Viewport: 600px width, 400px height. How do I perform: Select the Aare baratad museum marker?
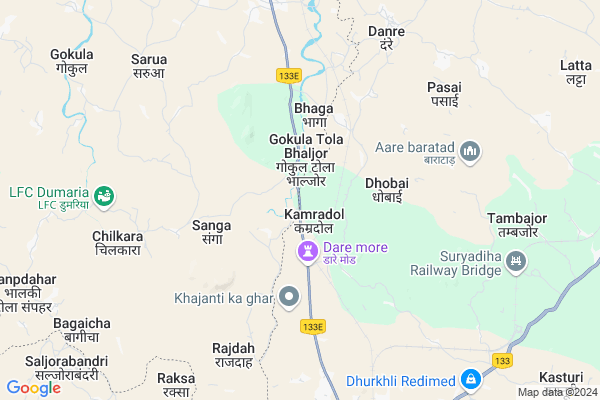coord(472,152)
